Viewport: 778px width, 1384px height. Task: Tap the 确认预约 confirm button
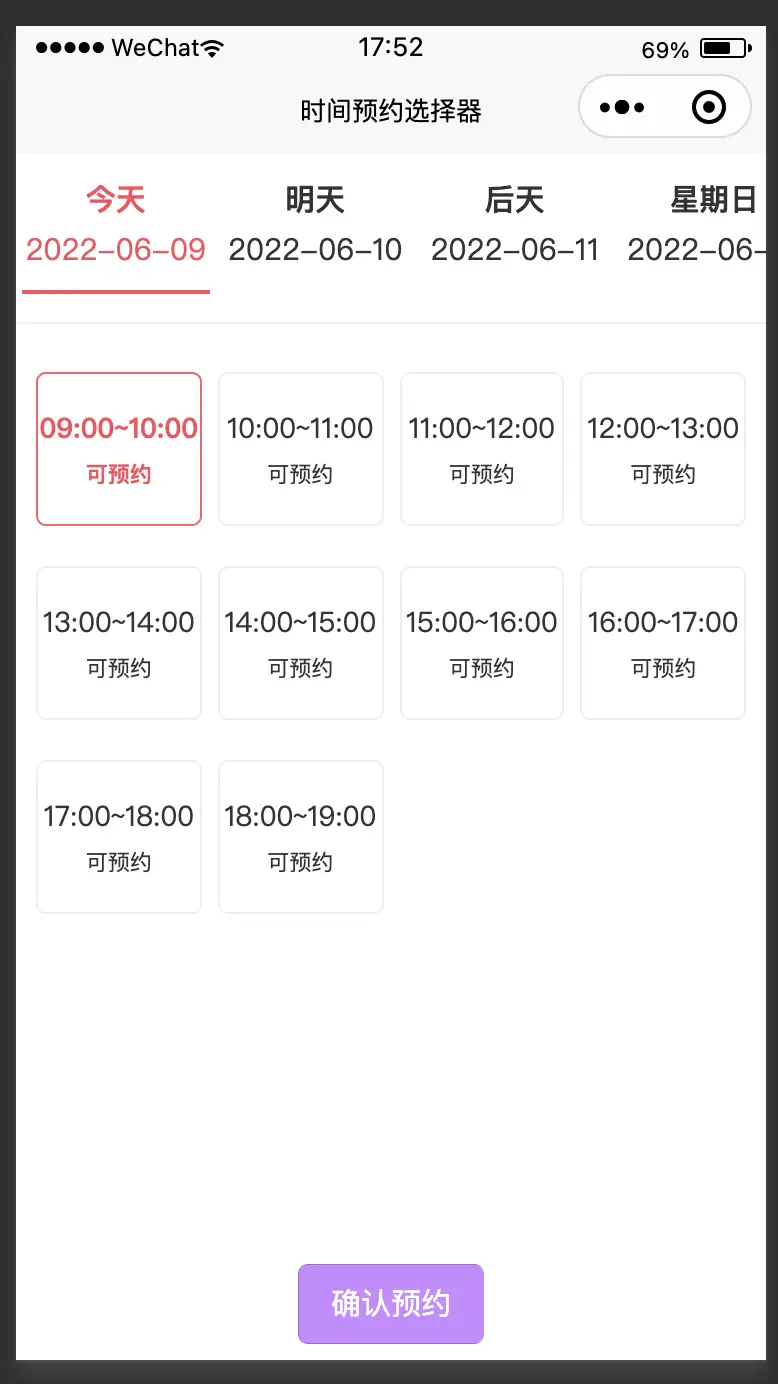[x=391, y=1304]
